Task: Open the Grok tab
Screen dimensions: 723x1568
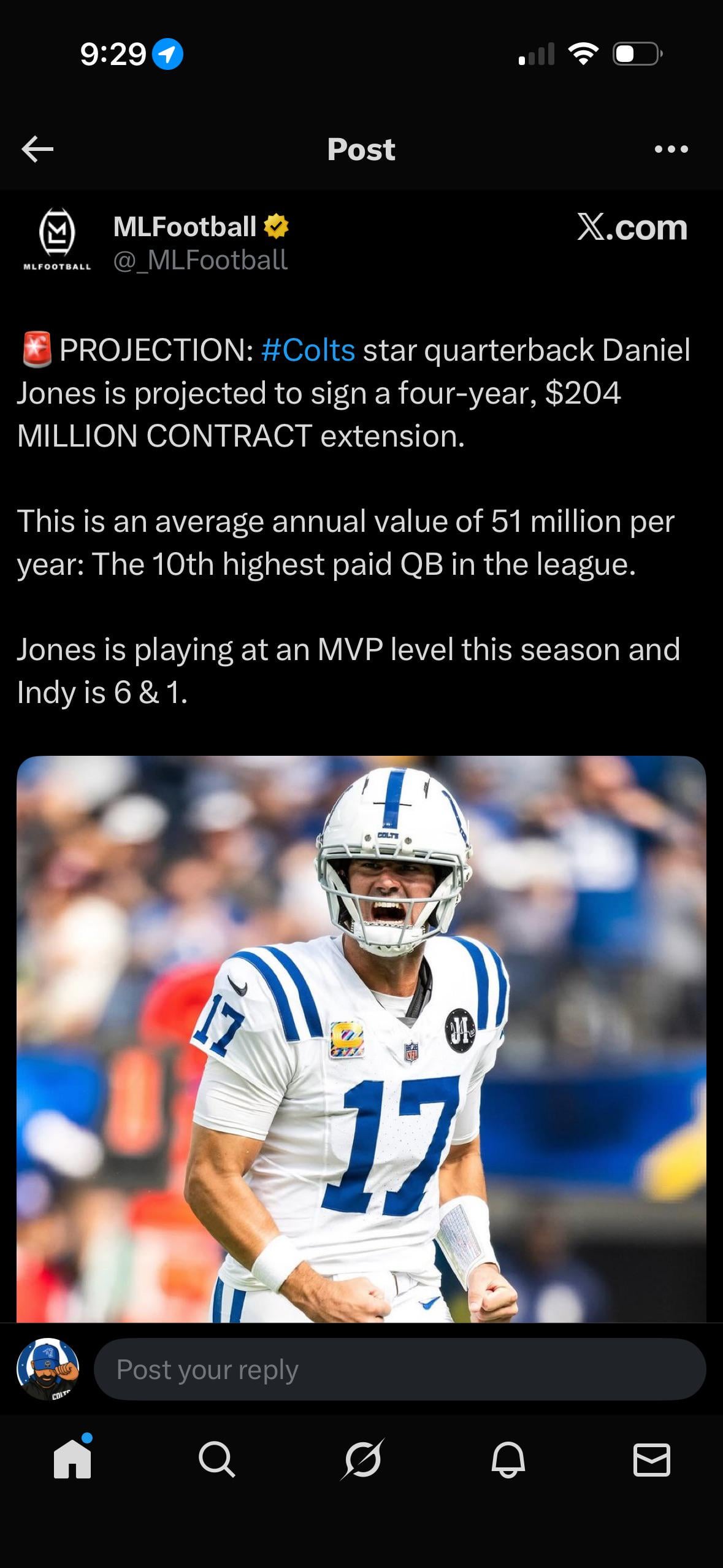Action: point(362,1459)
